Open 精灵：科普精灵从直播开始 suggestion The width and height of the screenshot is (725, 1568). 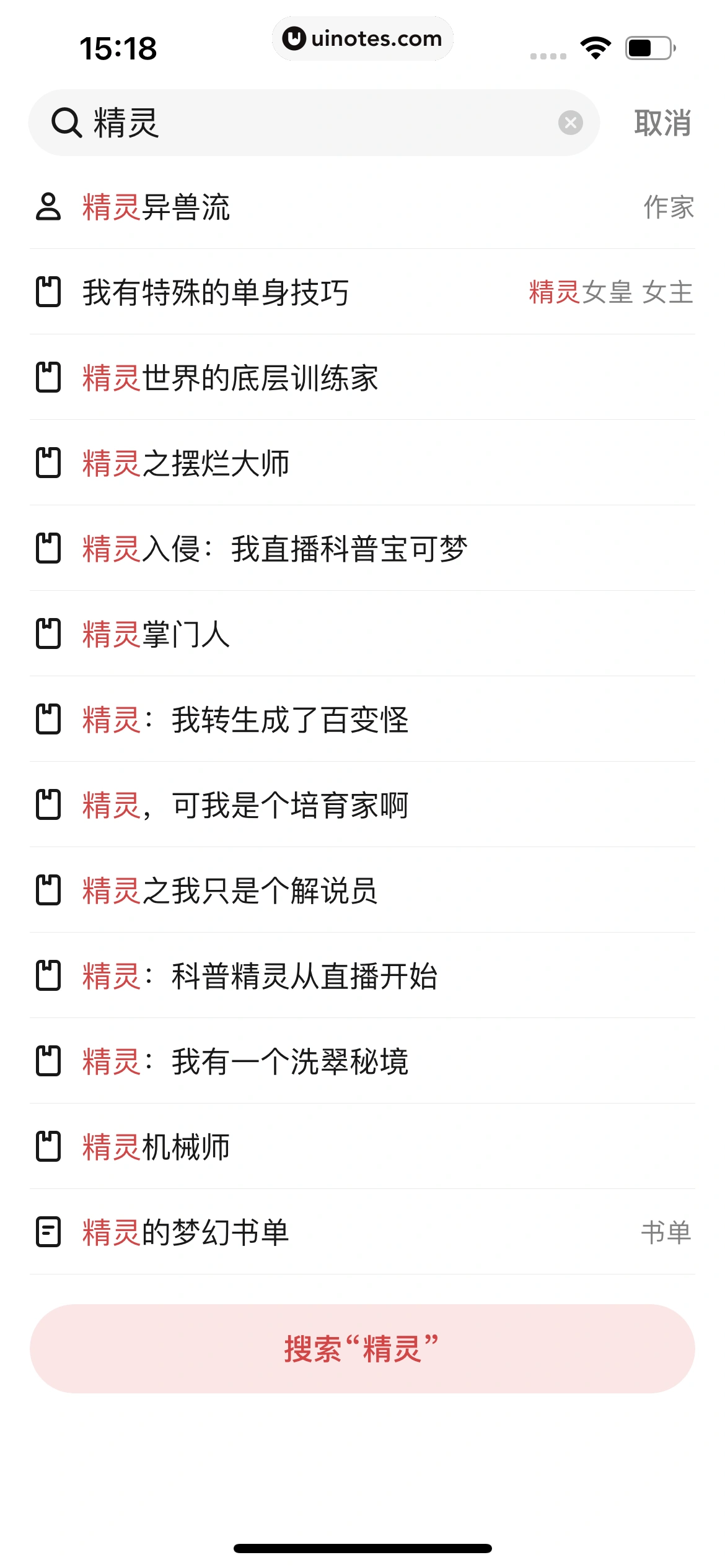260,977
